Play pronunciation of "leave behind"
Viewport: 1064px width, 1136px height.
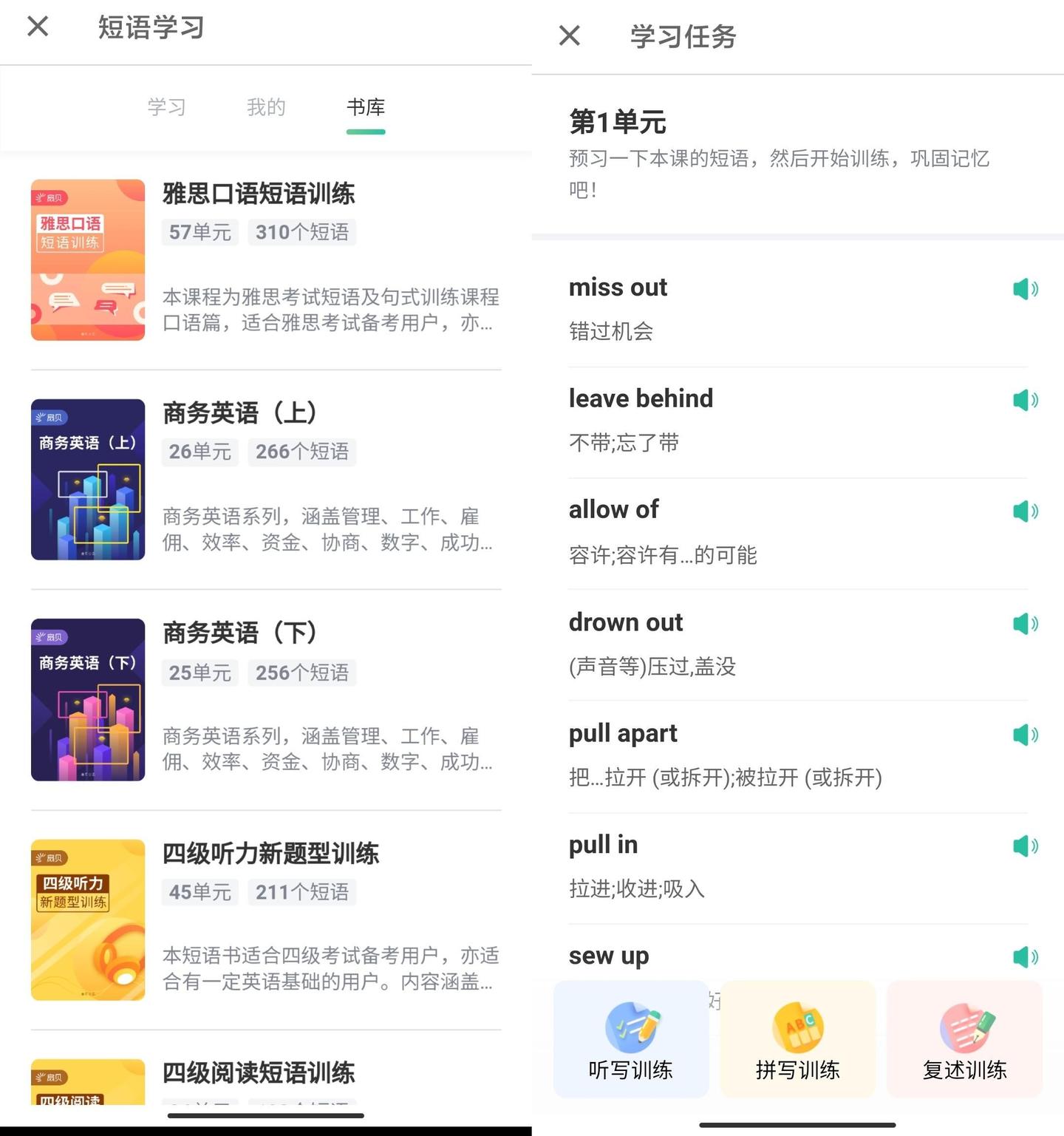point(1024,400)
